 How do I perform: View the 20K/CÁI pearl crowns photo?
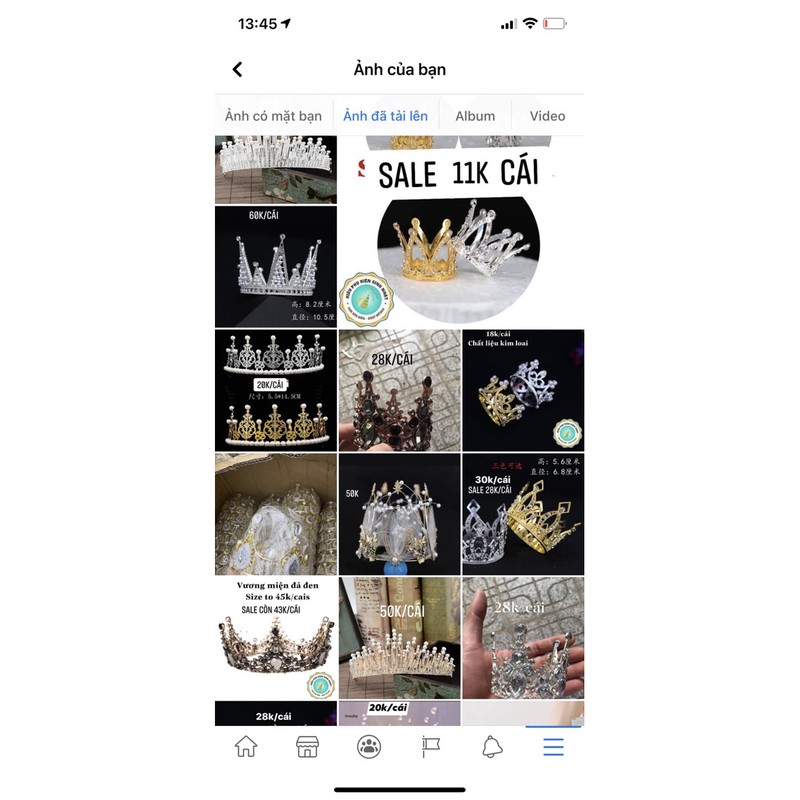click(x=275, y=390)
